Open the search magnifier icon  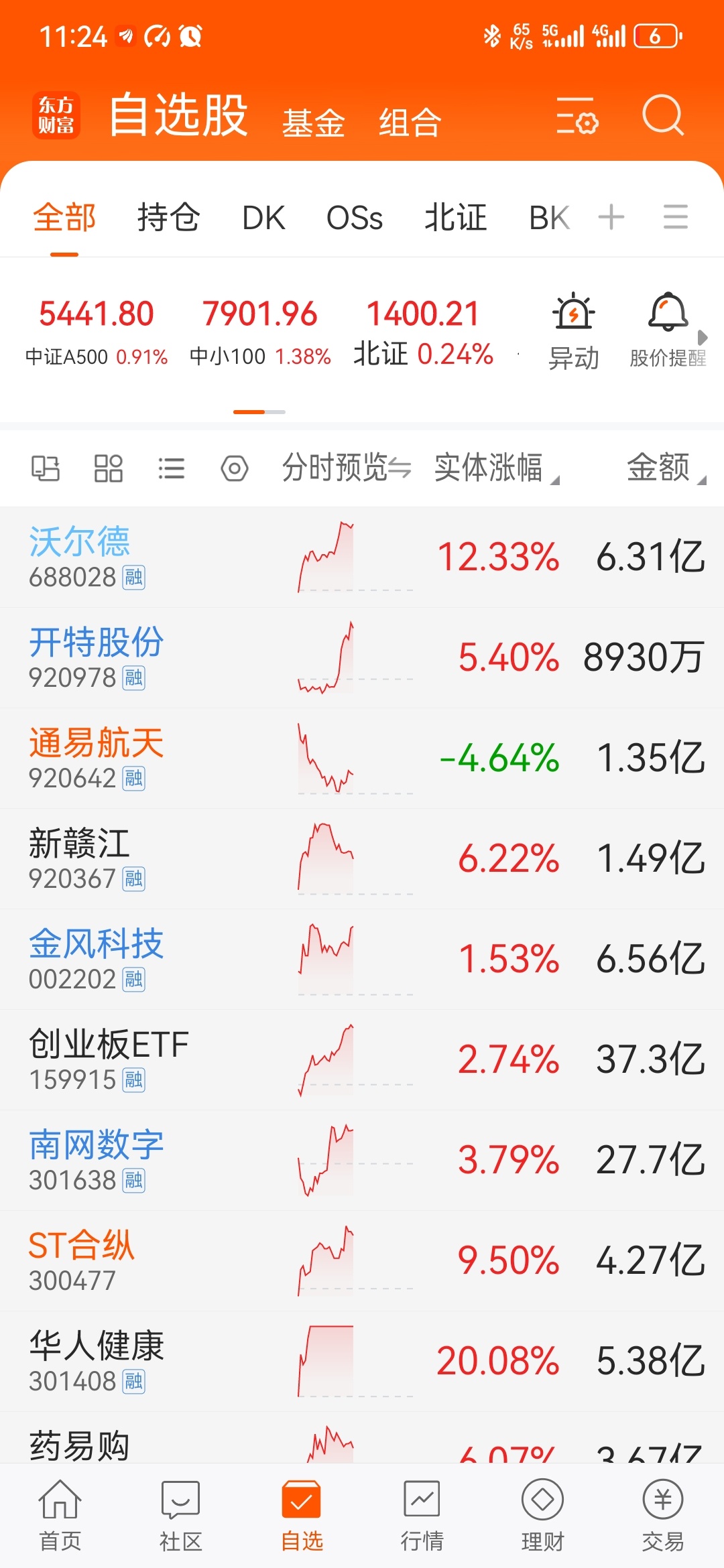[x=662, y=115]
